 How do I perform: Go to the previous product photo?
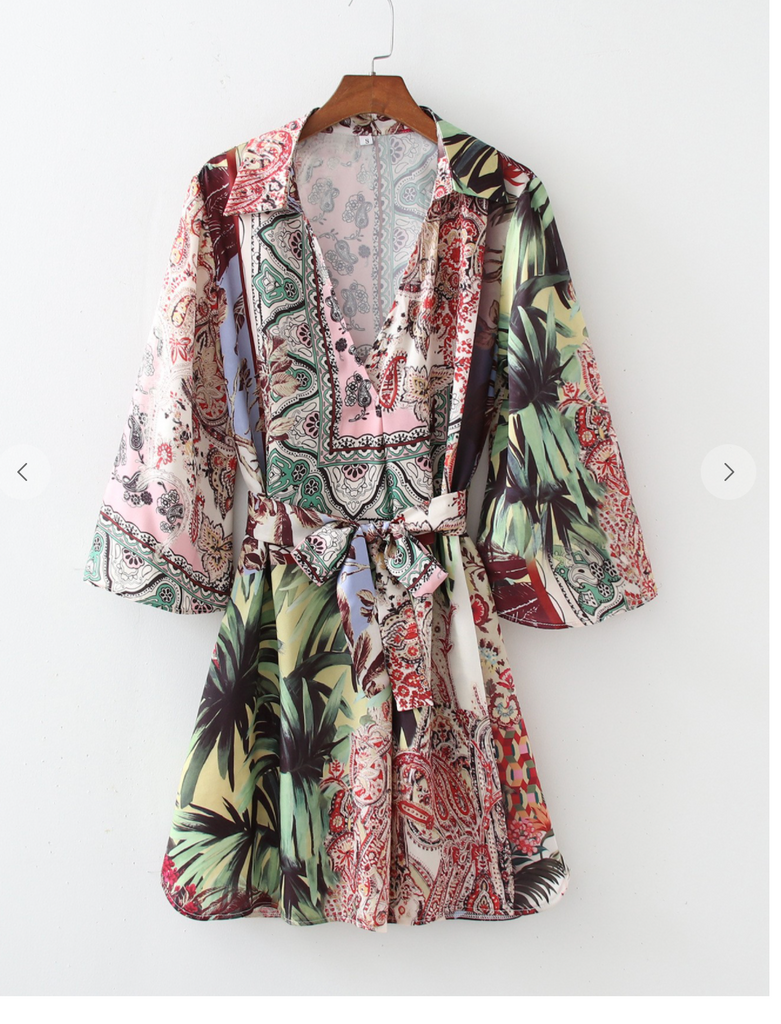[23, 472]
